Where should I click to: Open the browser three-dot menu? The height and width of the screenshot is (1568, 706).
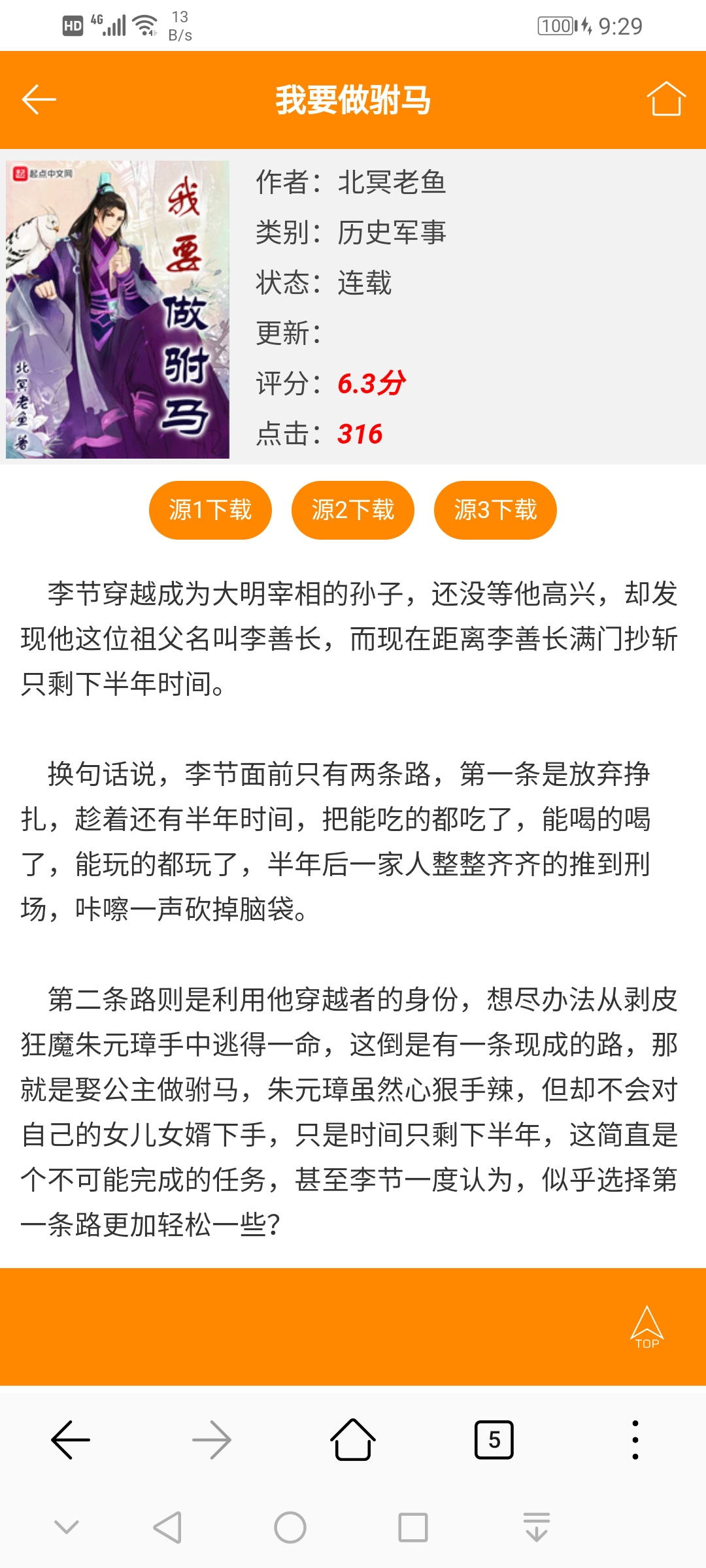coord(635,1439)
